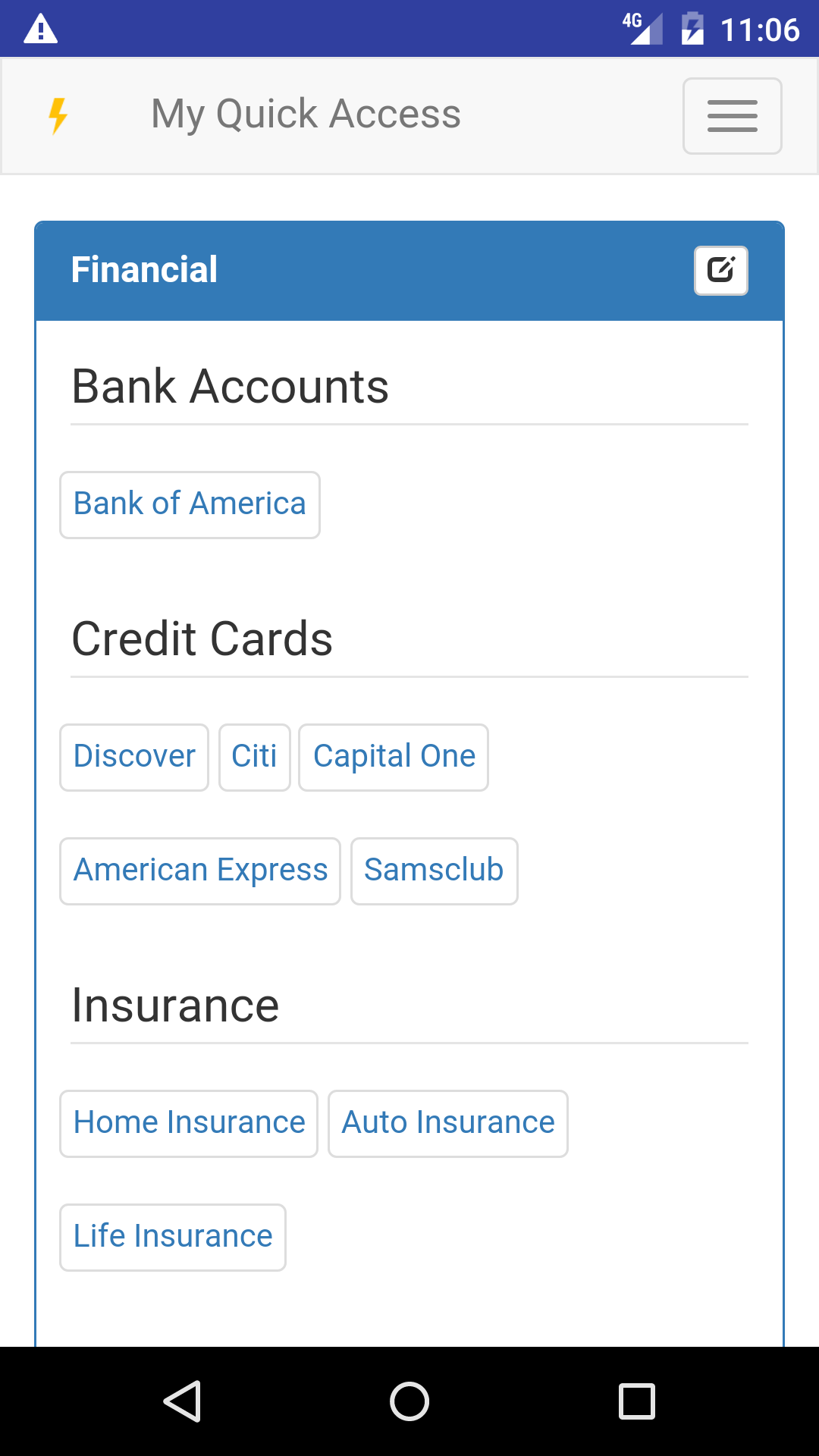Open the Samsclub credit card link

coord(434,871)
